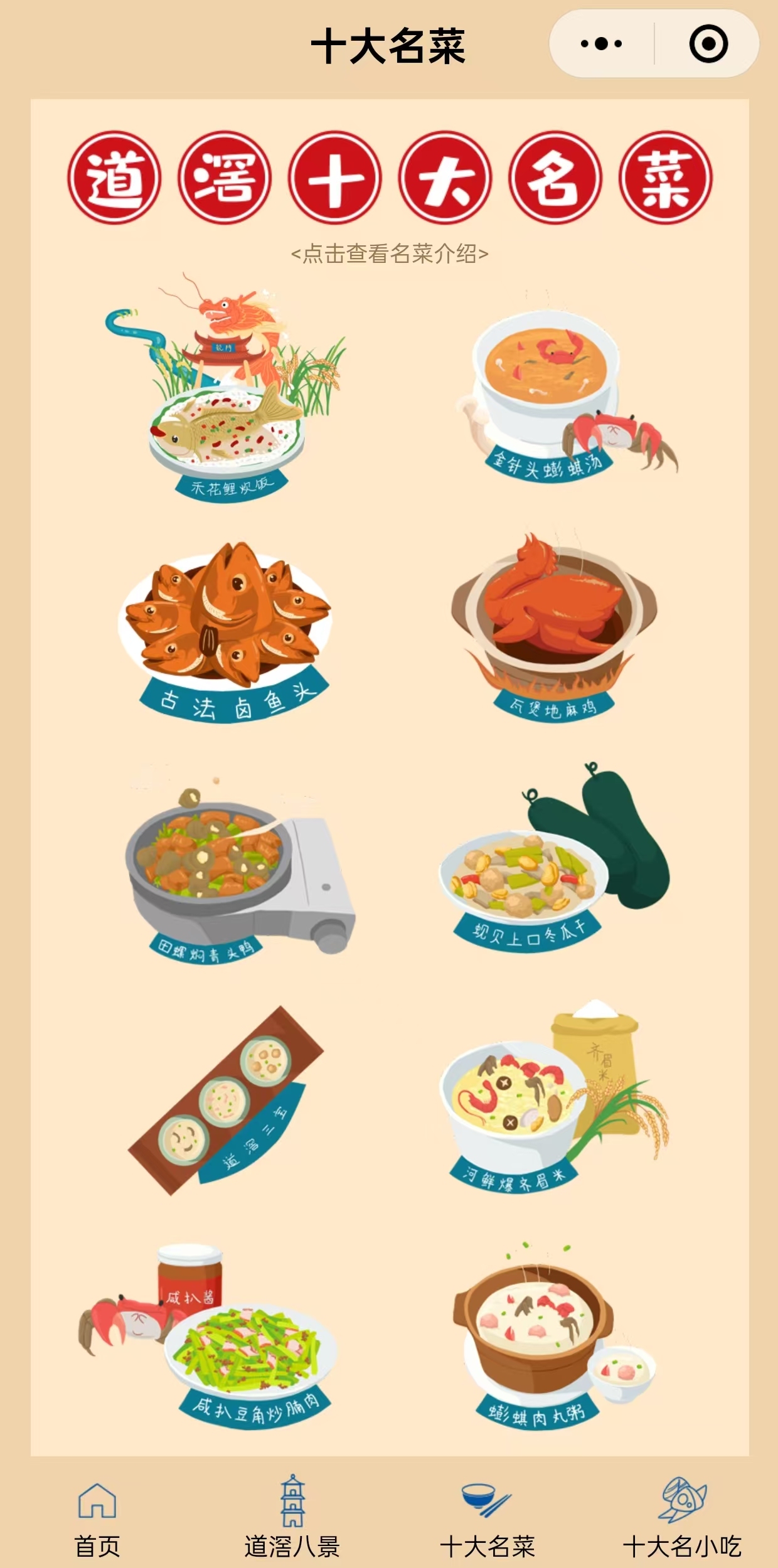Select the 十大名菜 tab
Viewport: 778px width, 1568px height.
point(487,1518)
